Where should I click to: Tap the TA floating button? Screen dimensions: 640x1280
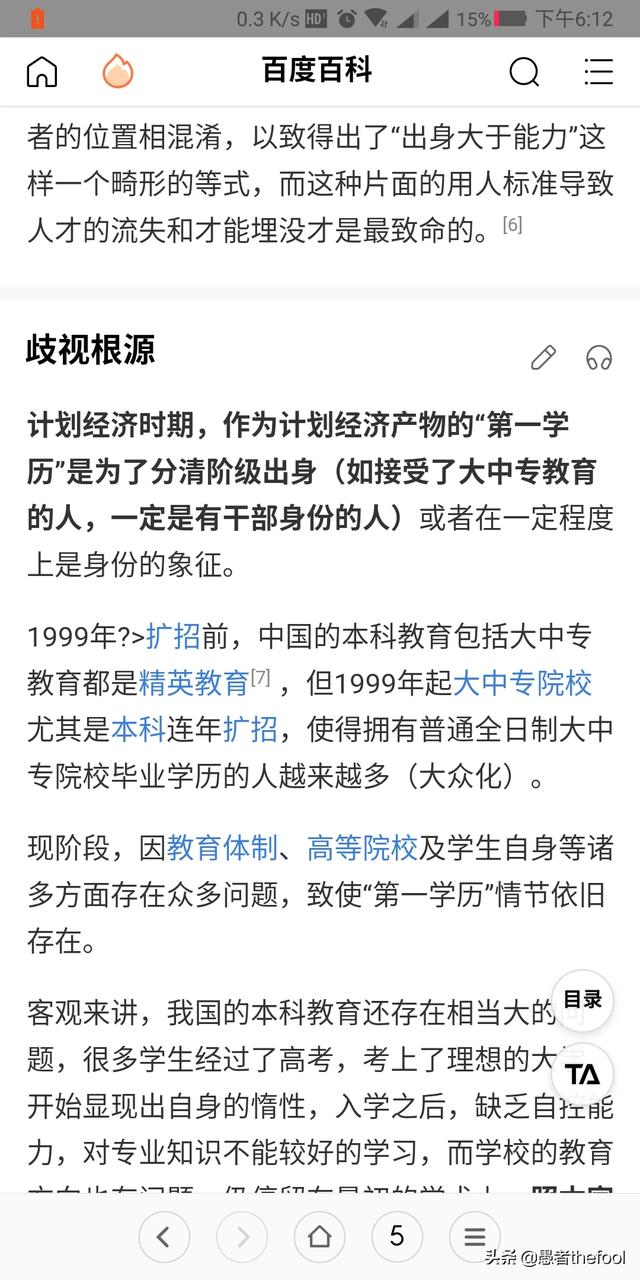pos(582,1074)
